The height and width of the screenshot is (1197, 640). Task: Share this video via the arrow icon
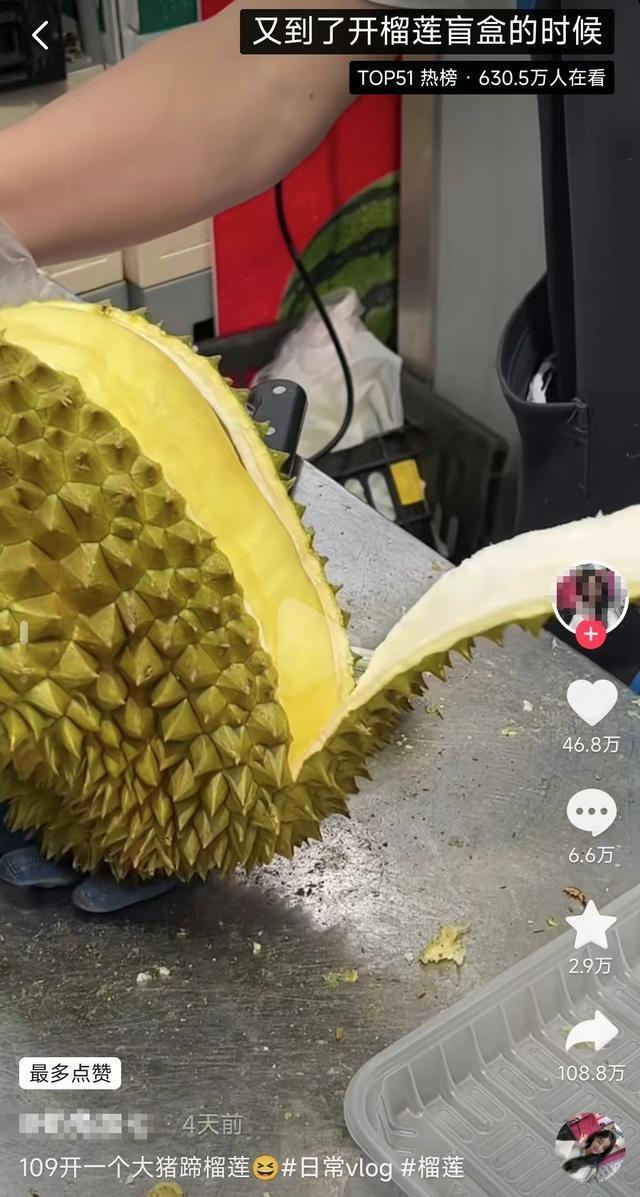592,1032
